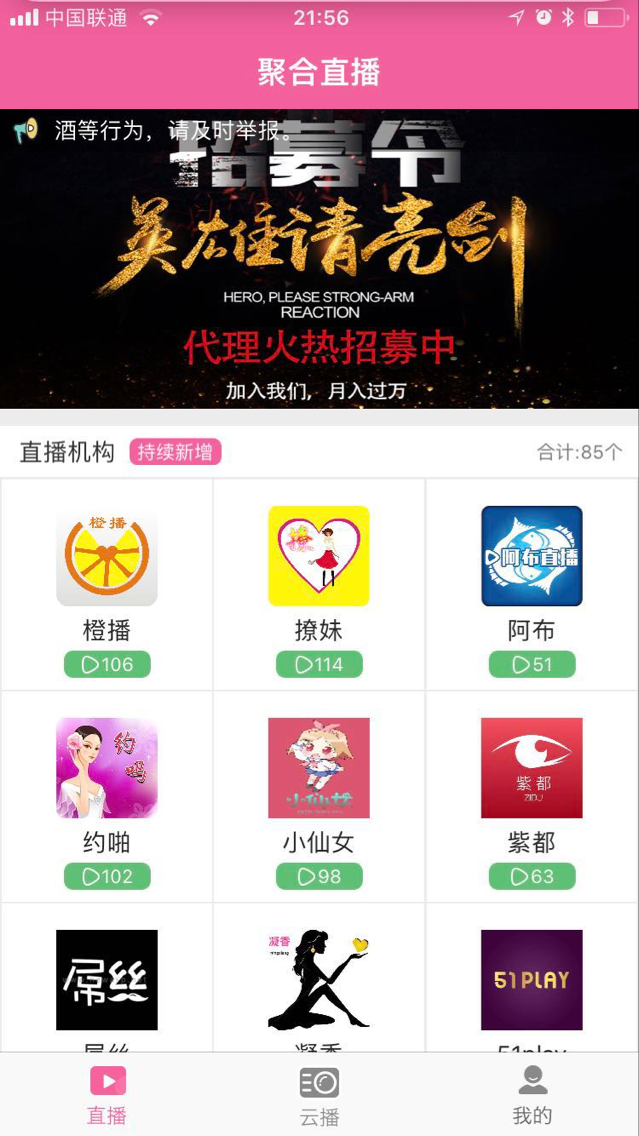Switch to the 云播 tab
This screenshot has height=1136, width=639.
319,1095
